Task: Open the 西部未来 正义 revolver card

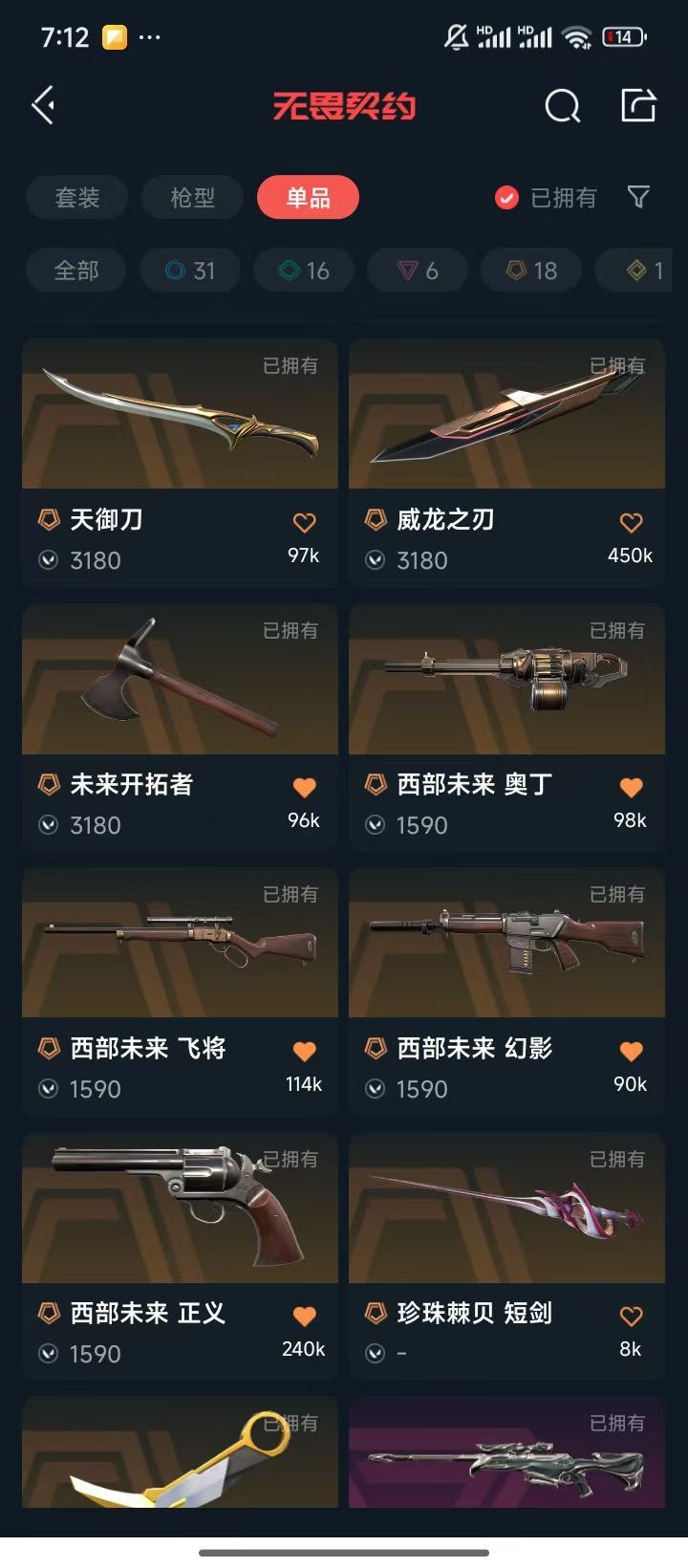Action: pyautogui.click(x=180, y=1255)
